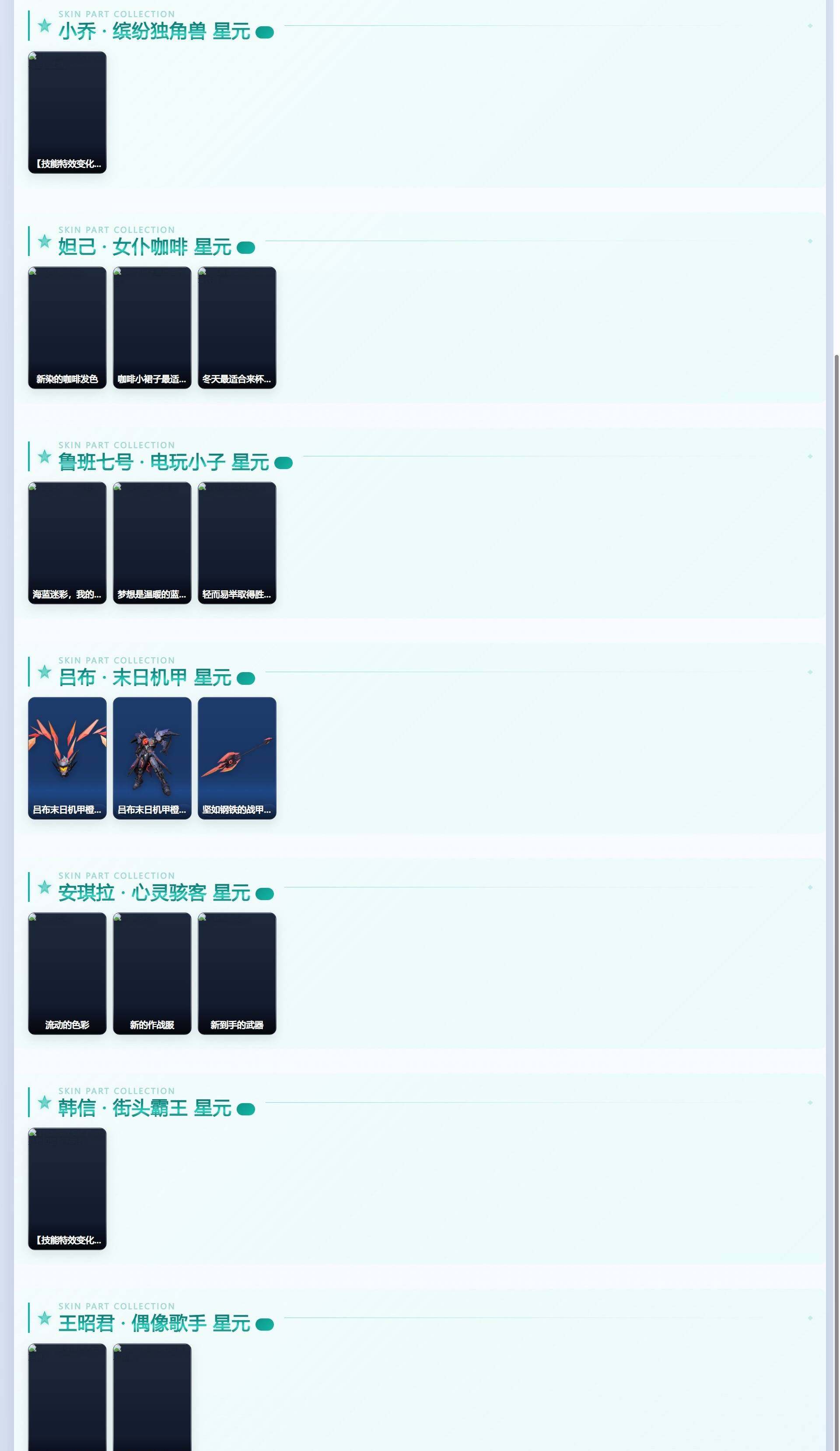Open the 新染的咖啡发色 skin part card

(67, 328)
